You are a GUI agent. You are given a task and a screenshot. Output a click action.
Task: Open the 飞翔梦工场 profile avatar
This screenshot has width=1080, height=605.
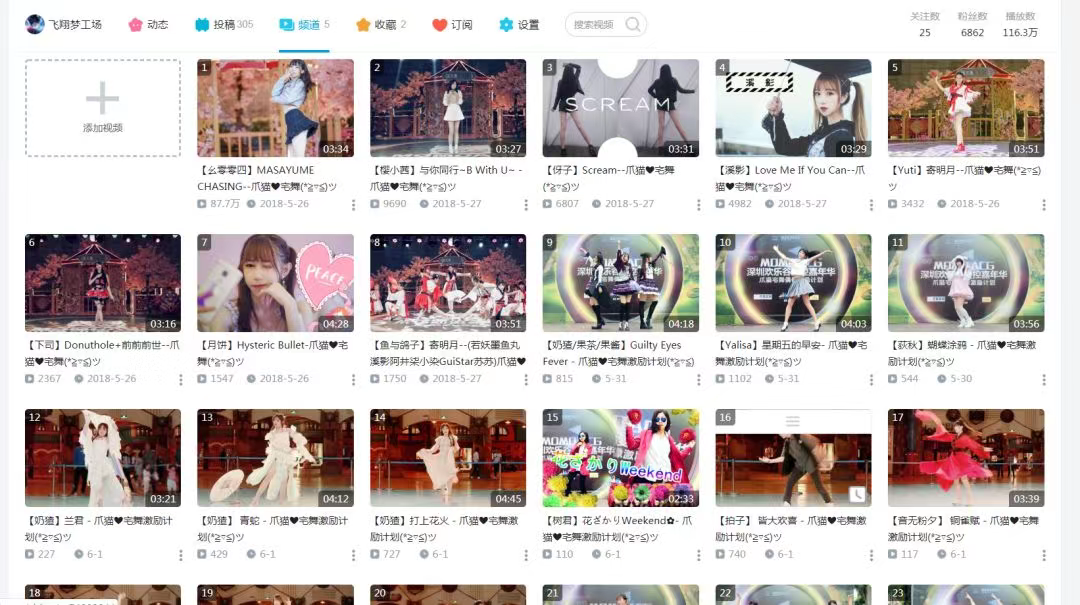tap(35, 25)
